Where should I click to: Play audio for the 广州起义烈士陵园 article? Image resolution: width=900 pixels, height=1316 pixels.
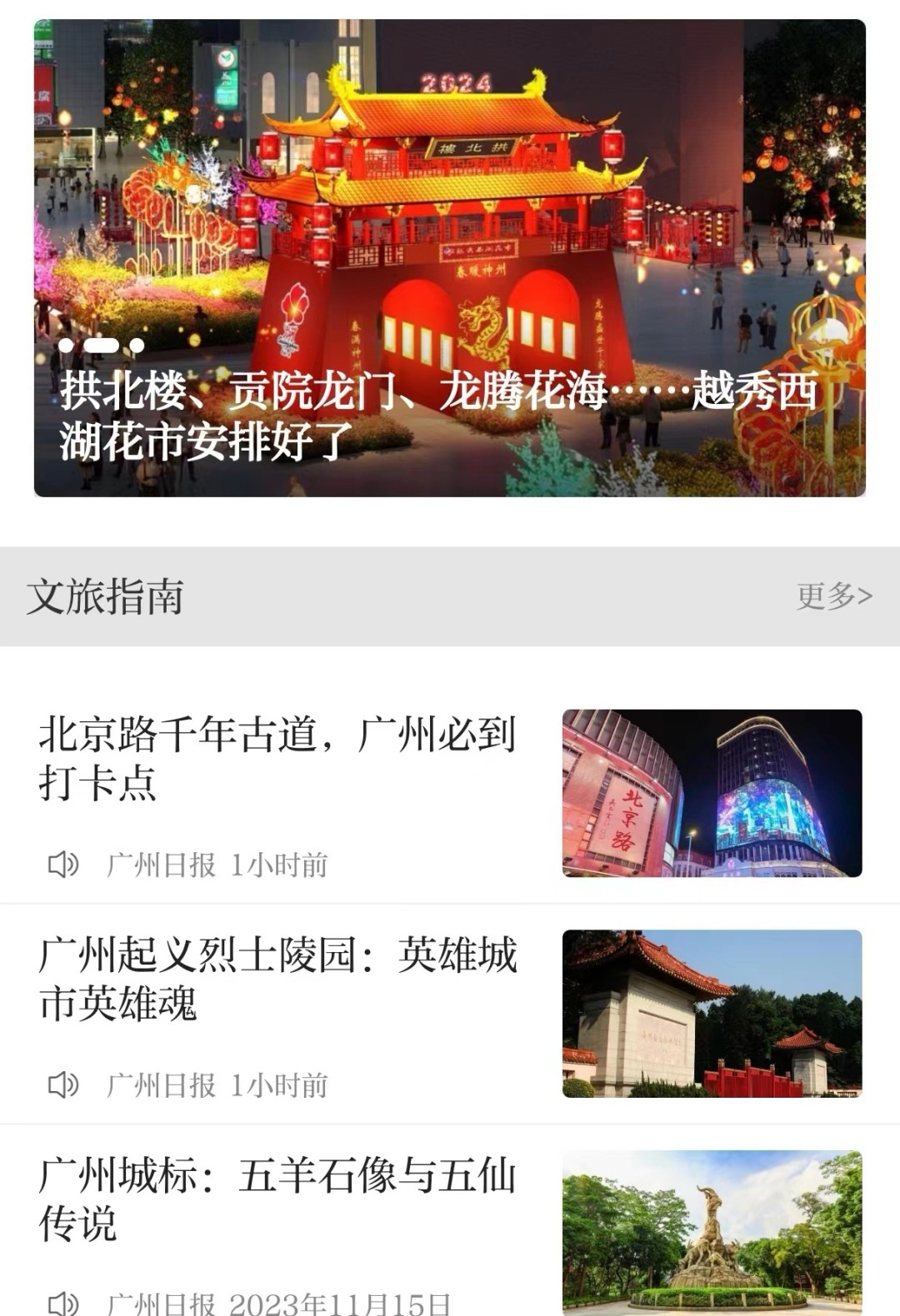[x=63, y=1084]
